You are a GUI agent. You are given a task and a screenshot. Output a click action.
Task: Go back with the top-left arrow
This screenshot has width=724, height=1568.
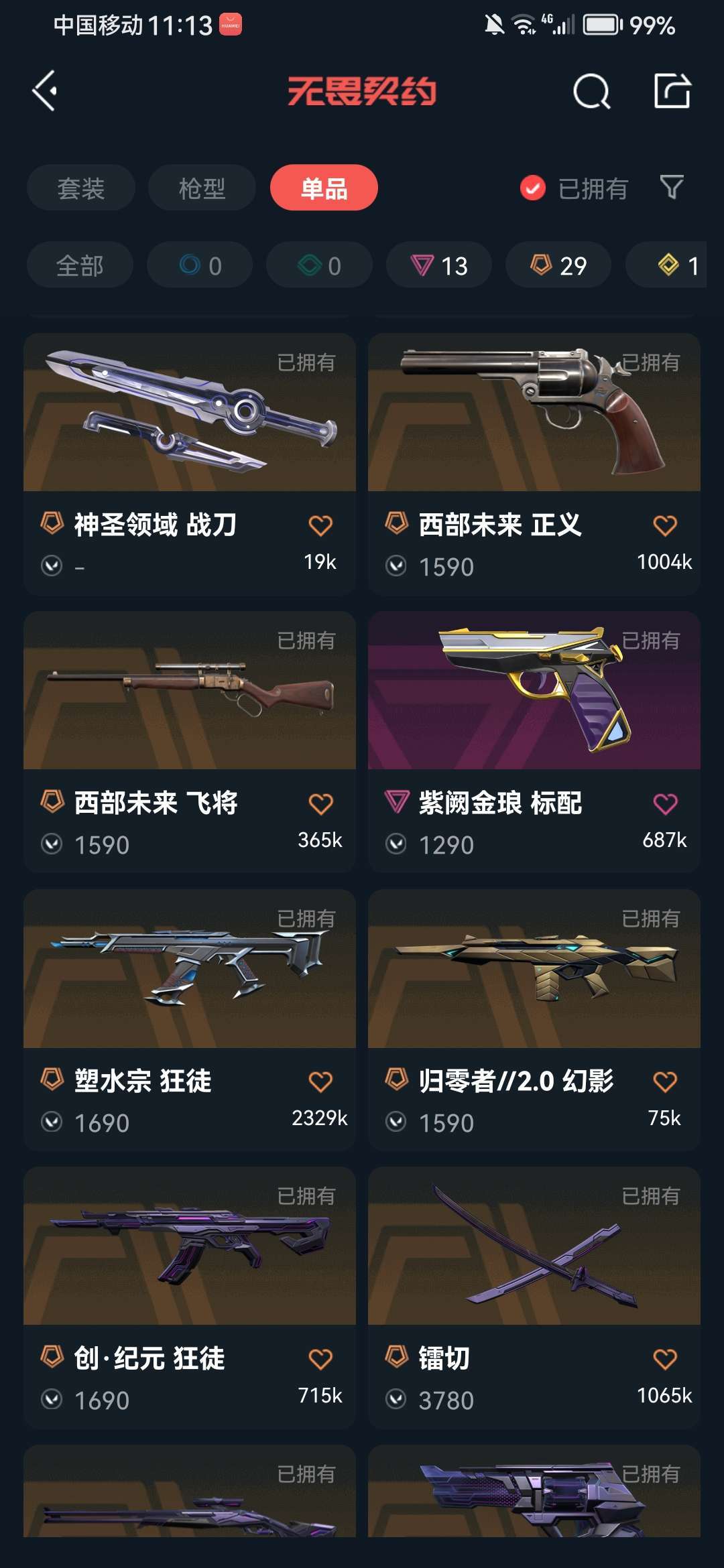[x=44, y=91]
